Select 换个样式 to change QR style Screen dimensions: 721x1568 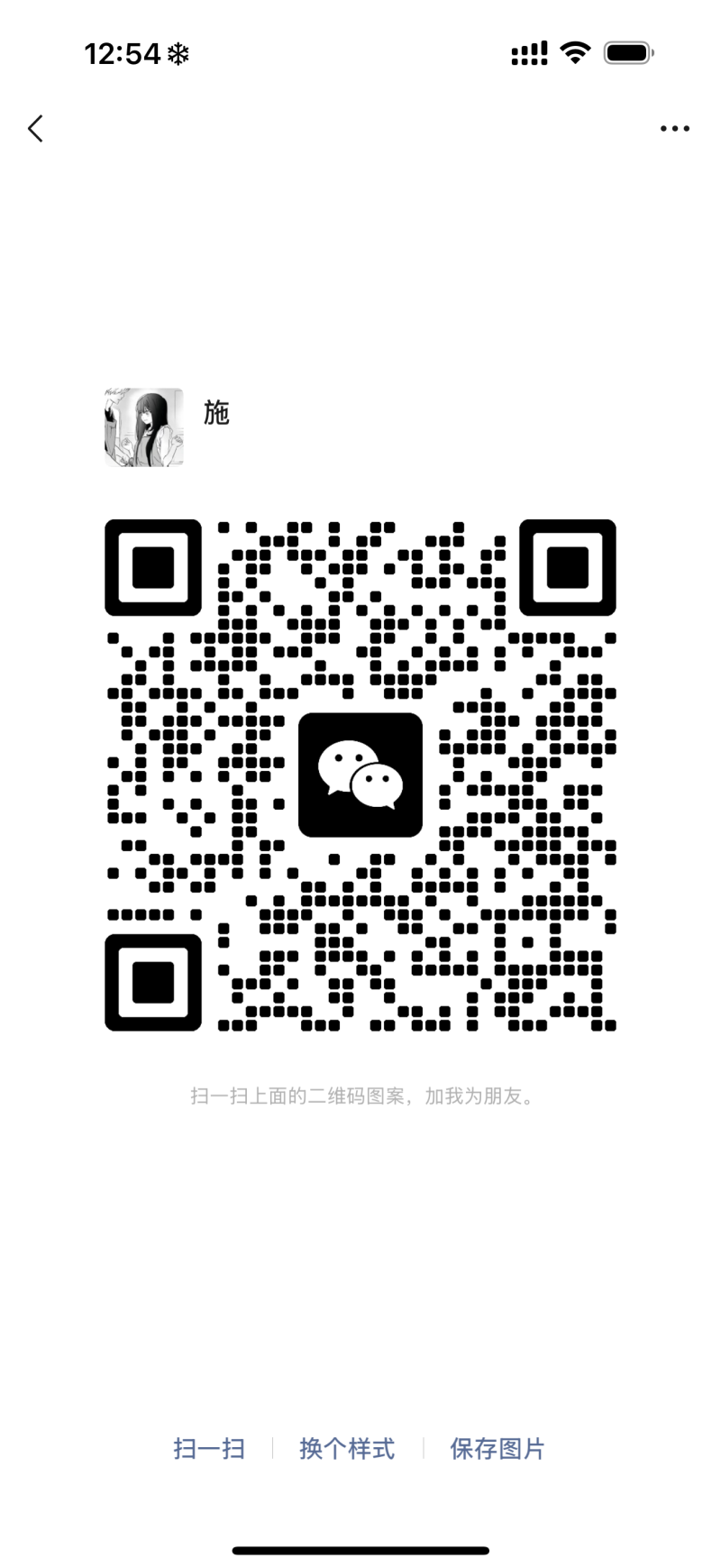tap(347, 1448)
